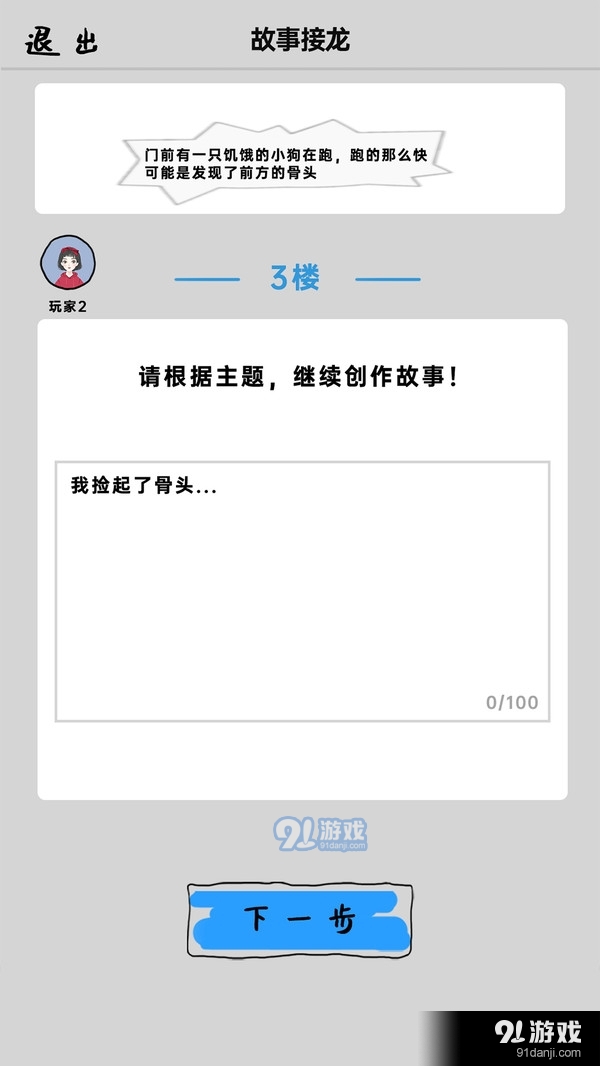This screenshot has width=600, height=1066.
Task: Focus the story text input box
Action: (x=302, y=590)
